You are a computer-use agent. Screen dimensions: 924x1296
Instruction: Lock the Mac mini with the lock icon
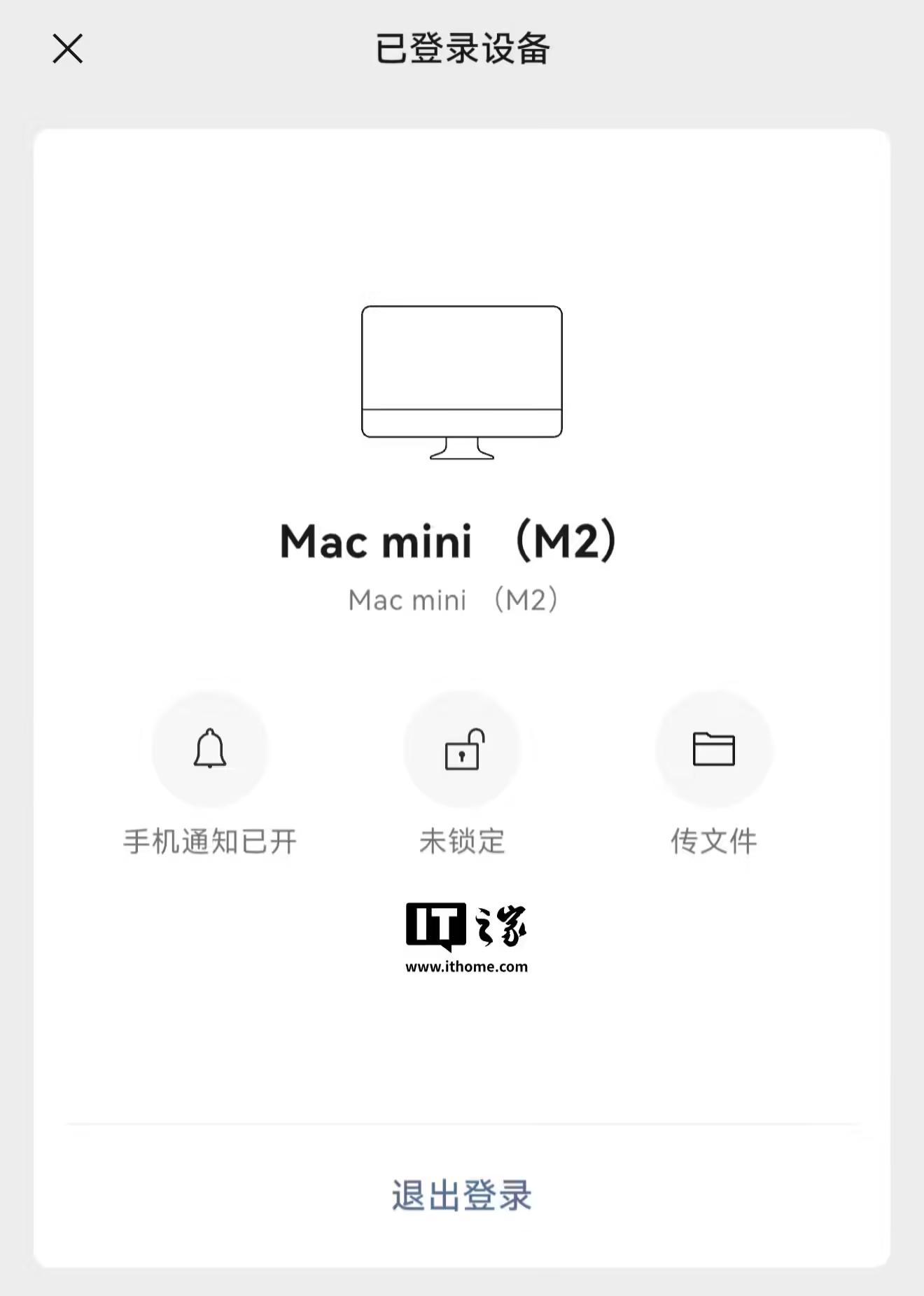(462, 749)
